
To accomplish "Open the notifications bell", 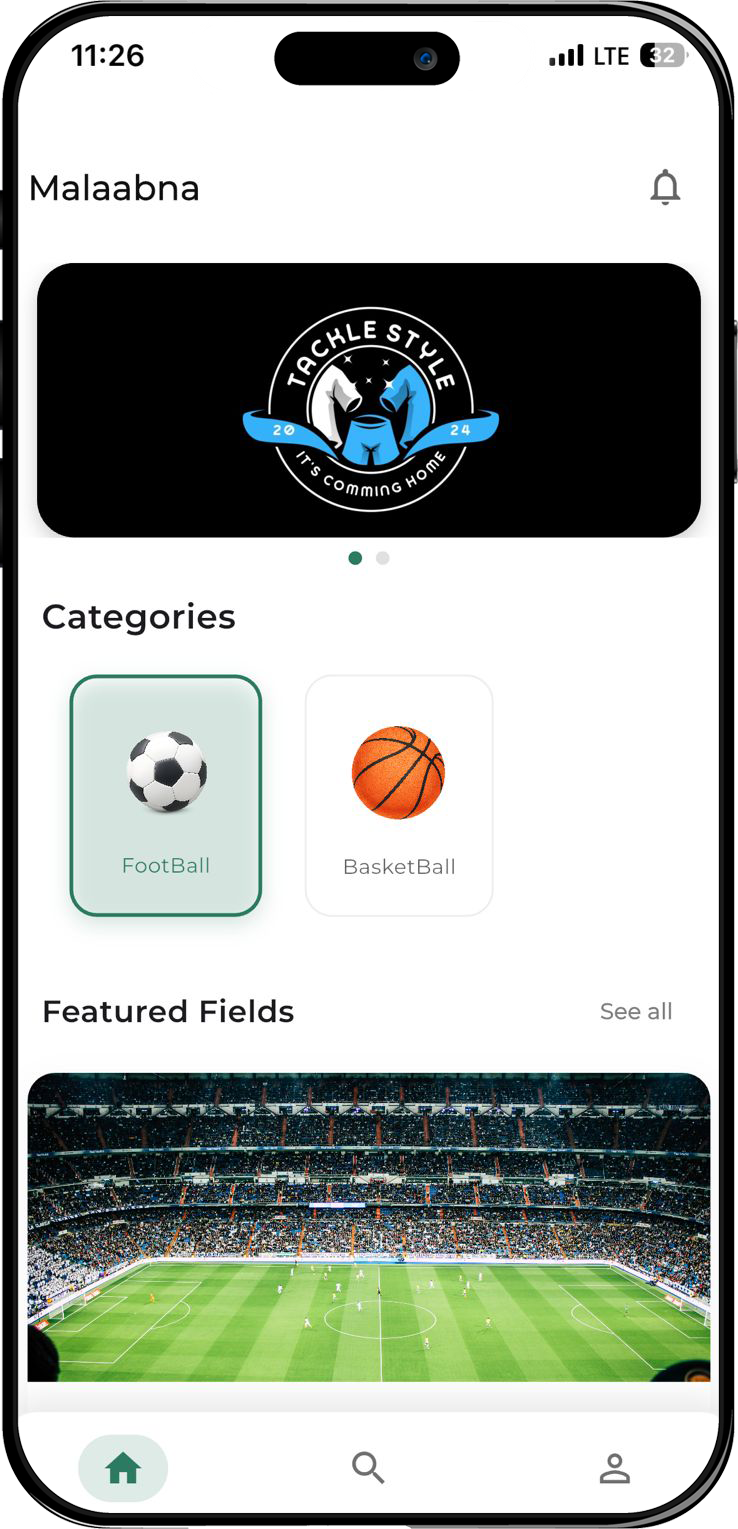I will point(665,187).
